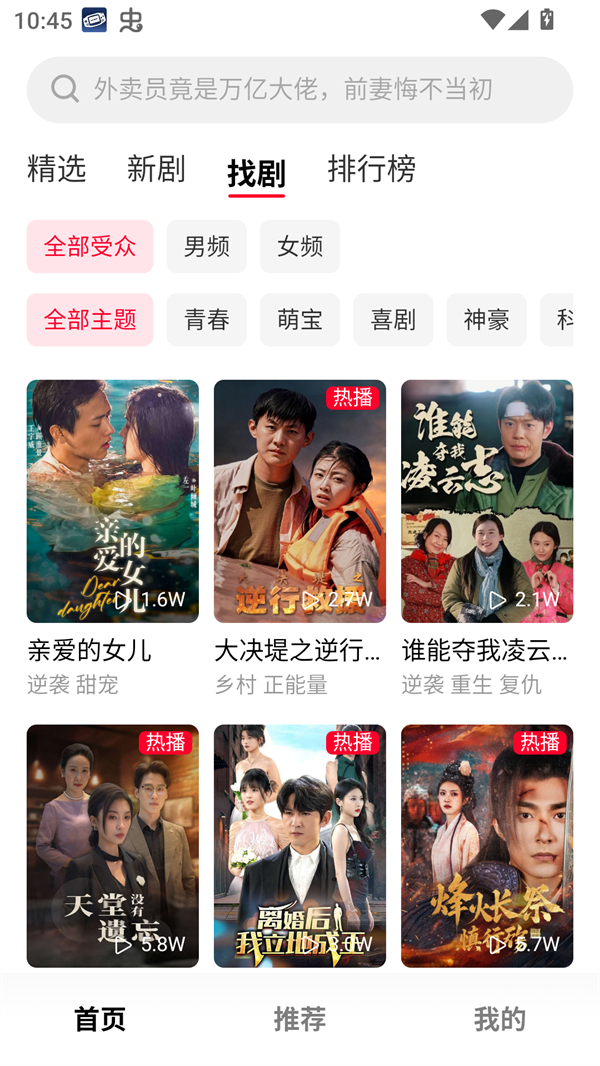This screenshot has height=1066, width=600.
Task: Go to the 我的 bottom tab
Action: pos(499,1019)
